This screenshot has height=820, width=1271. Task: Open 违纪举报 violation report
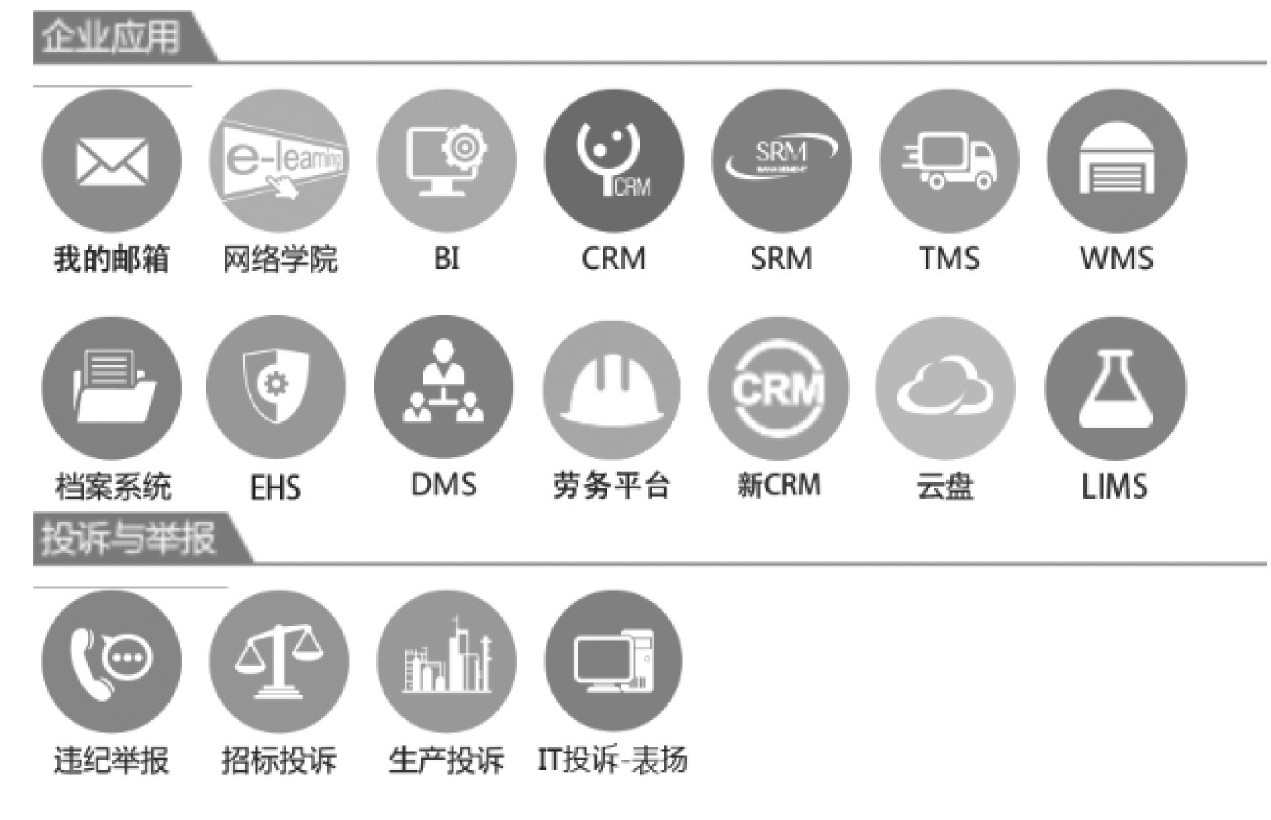coord(111,662)
